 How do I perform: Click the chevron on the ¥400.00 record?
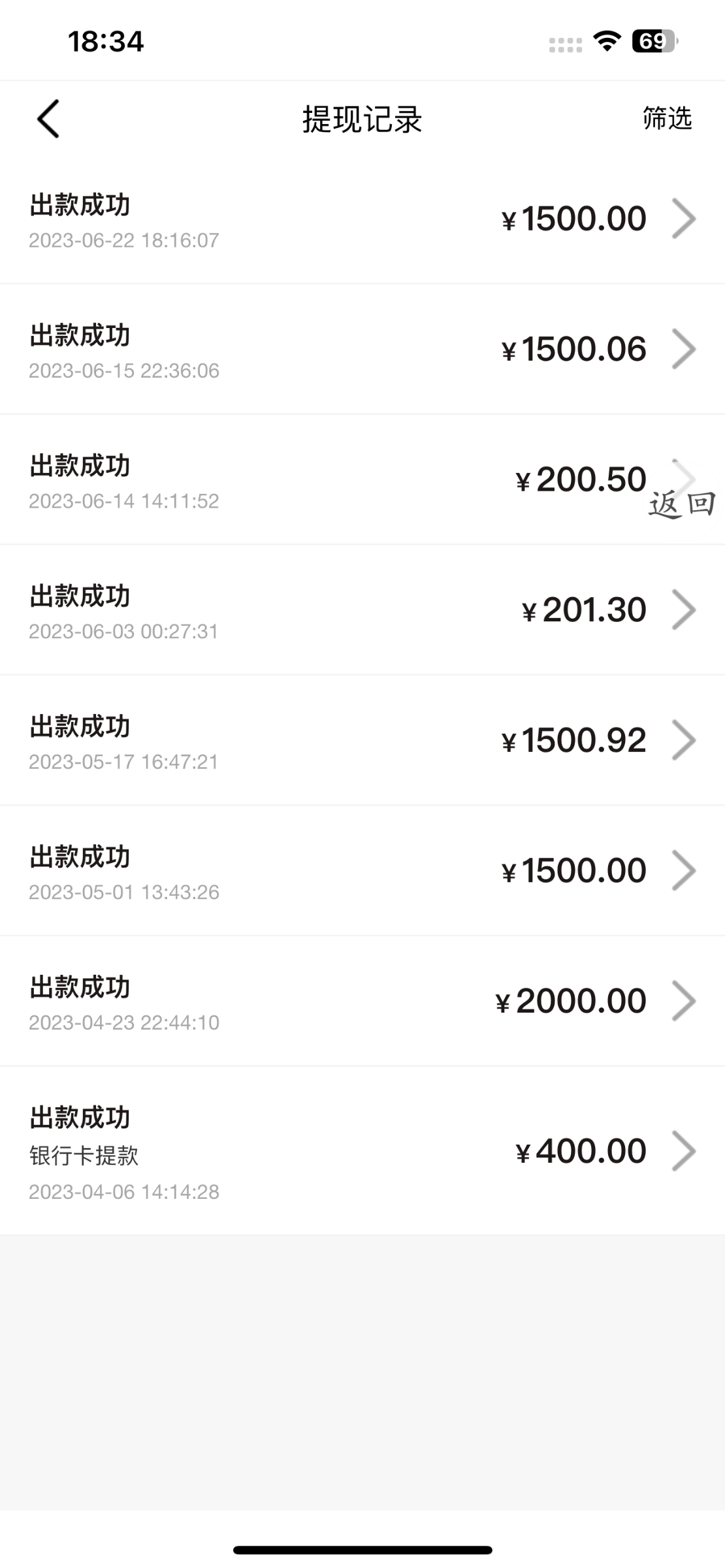pos(683,1151)
